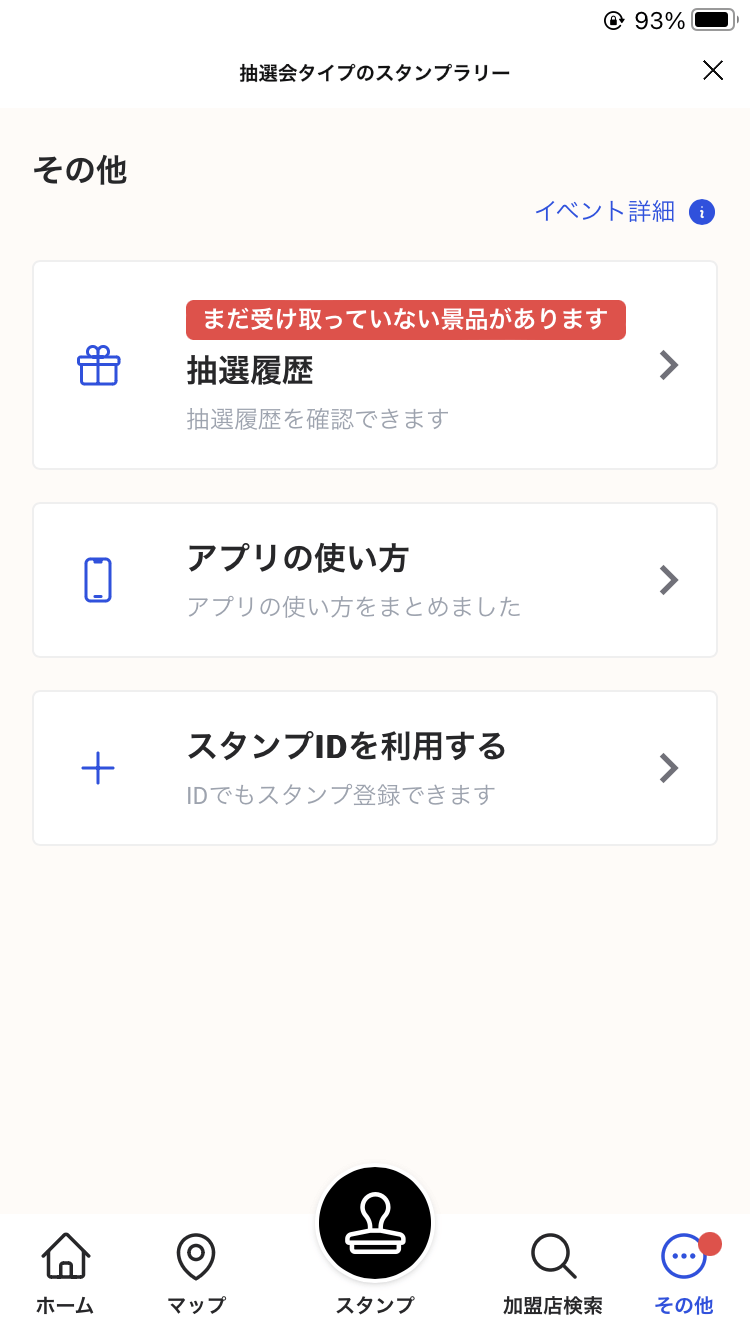Tap the red unclaimed prize notification banner
The width and height of the screenshot is (750, 1334).
point(405,320)
